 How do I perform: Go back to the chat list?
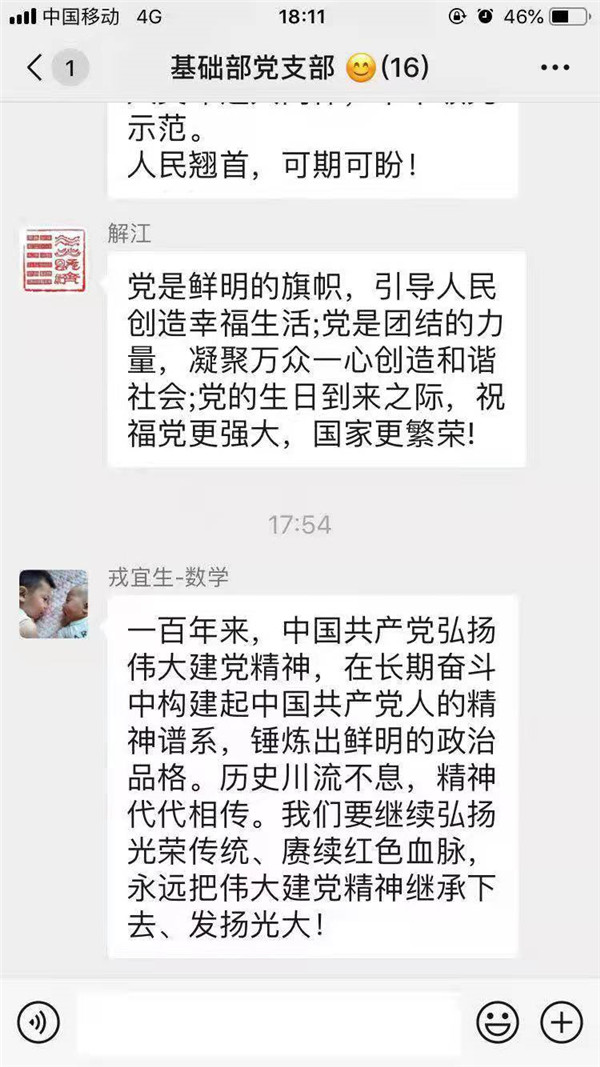click(x=38, y=68)
